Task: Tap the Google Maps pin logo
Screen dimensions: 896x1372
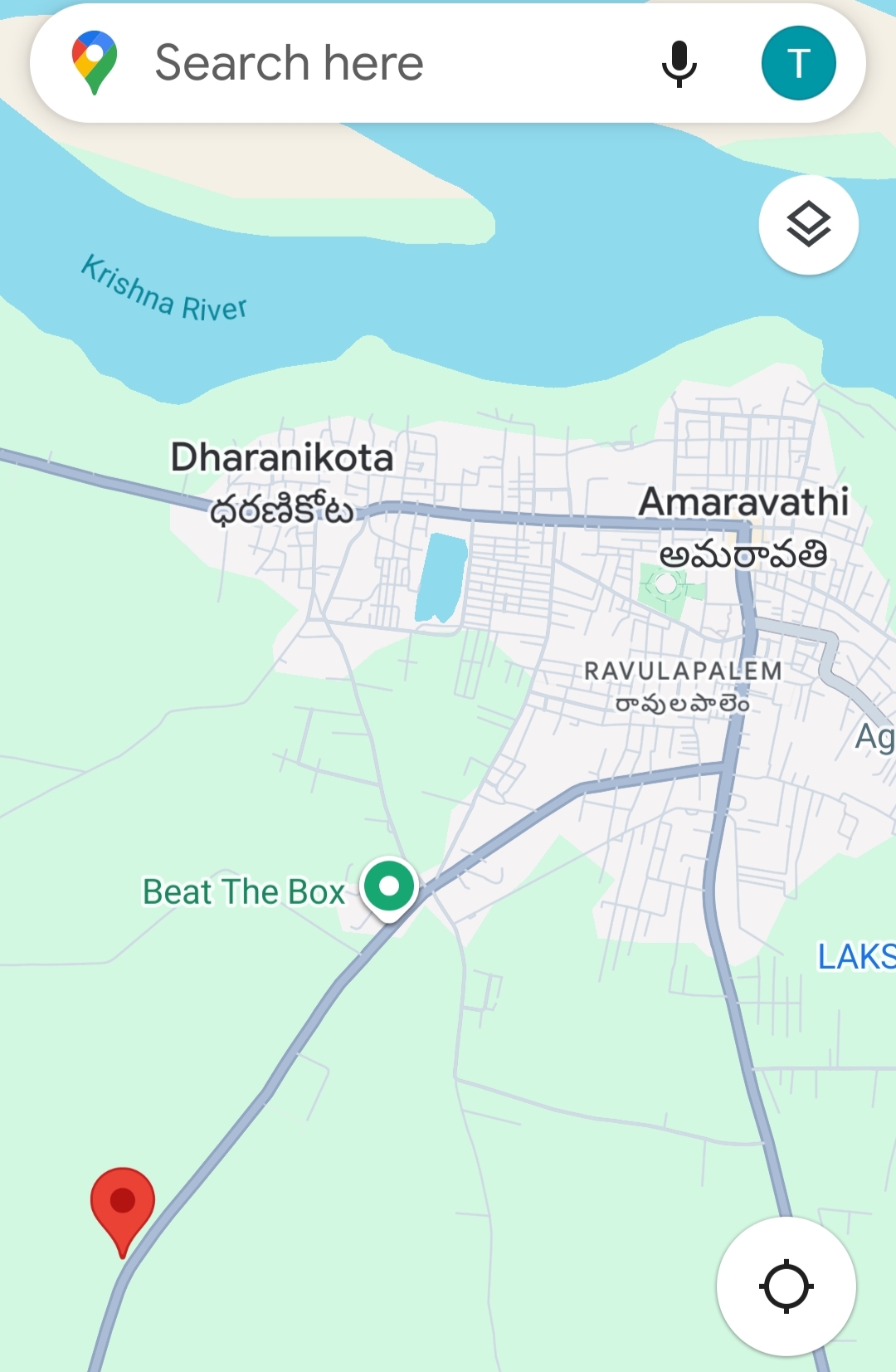Action: pos(94,61)
